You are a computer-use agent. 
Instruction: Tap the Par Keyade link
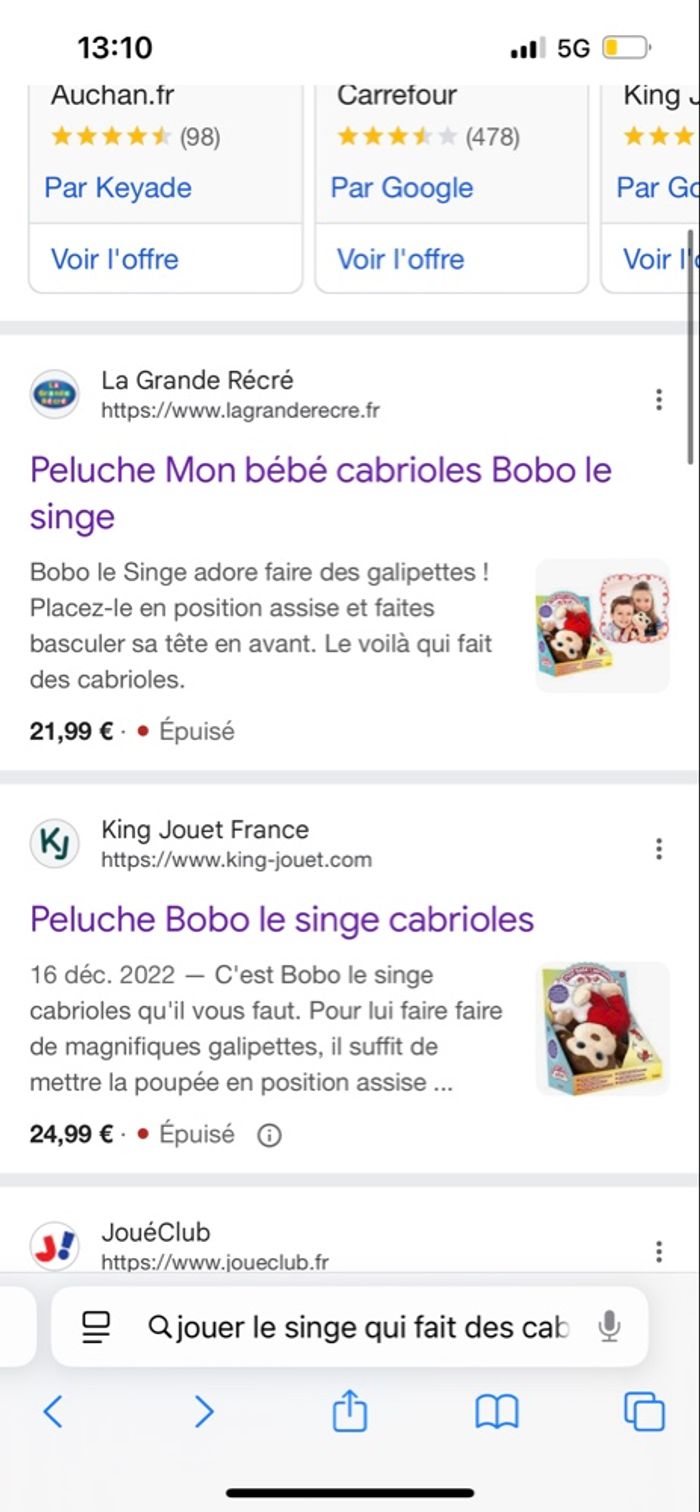(x=118, y=188)
